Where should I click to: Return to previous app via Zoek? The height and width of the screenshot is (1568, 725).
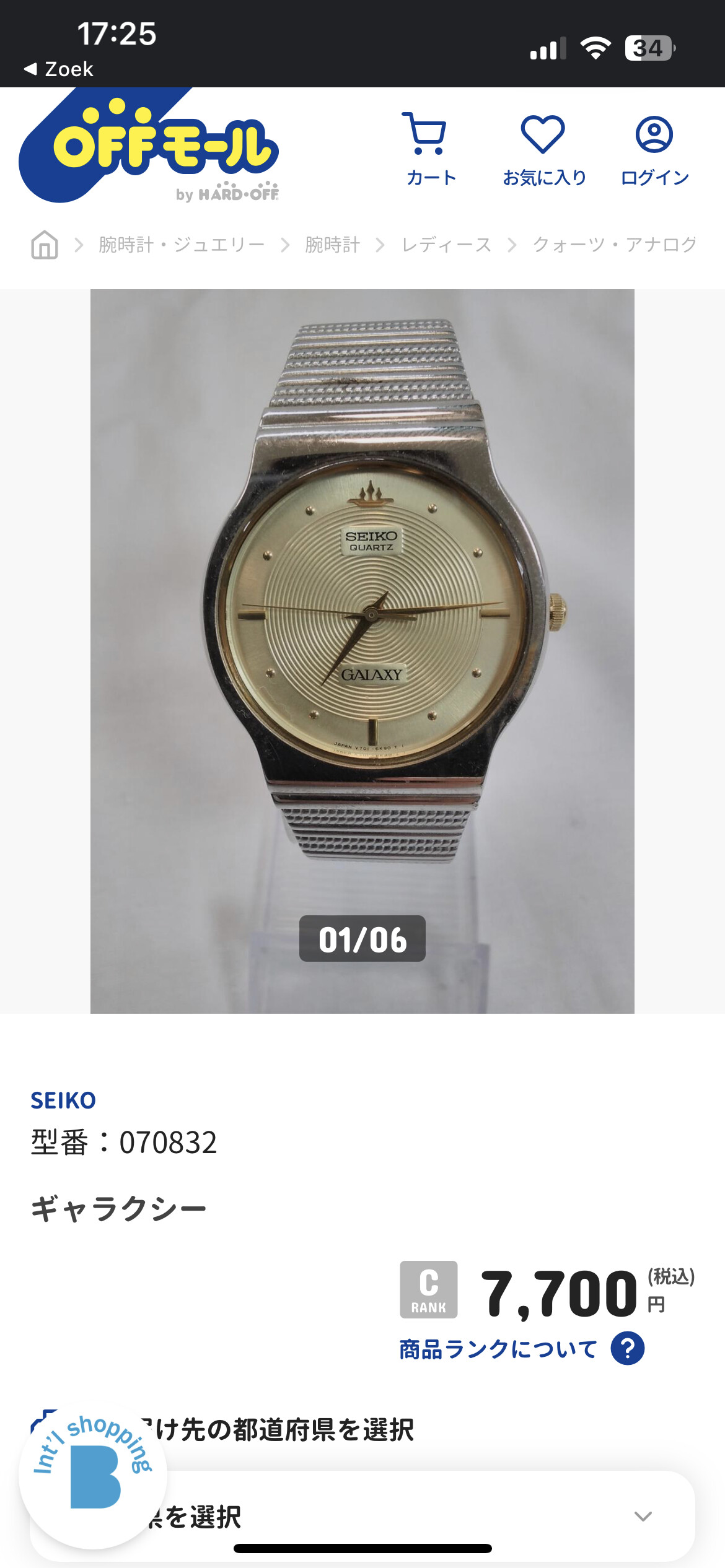tap(58, 69)
